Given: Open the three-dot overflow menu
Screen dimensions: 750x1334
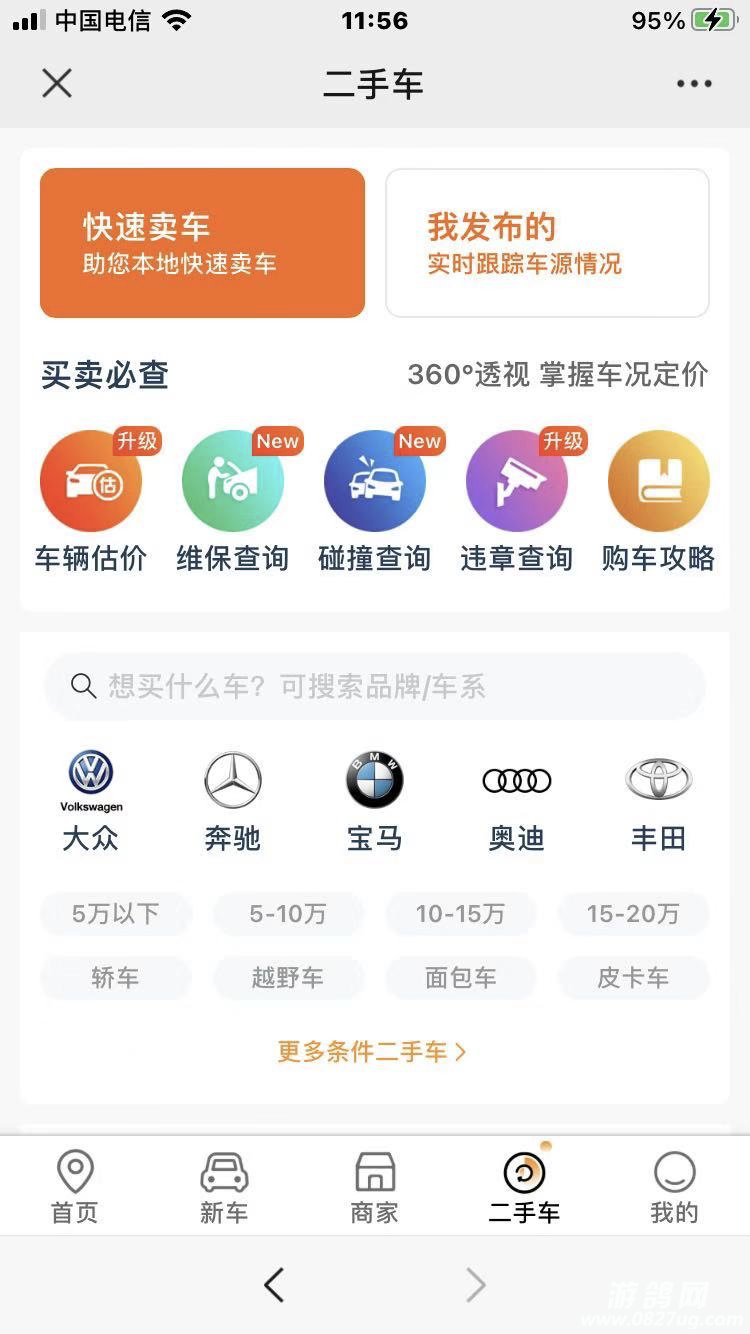Looking at the screenshot, I should coord(694,84).
